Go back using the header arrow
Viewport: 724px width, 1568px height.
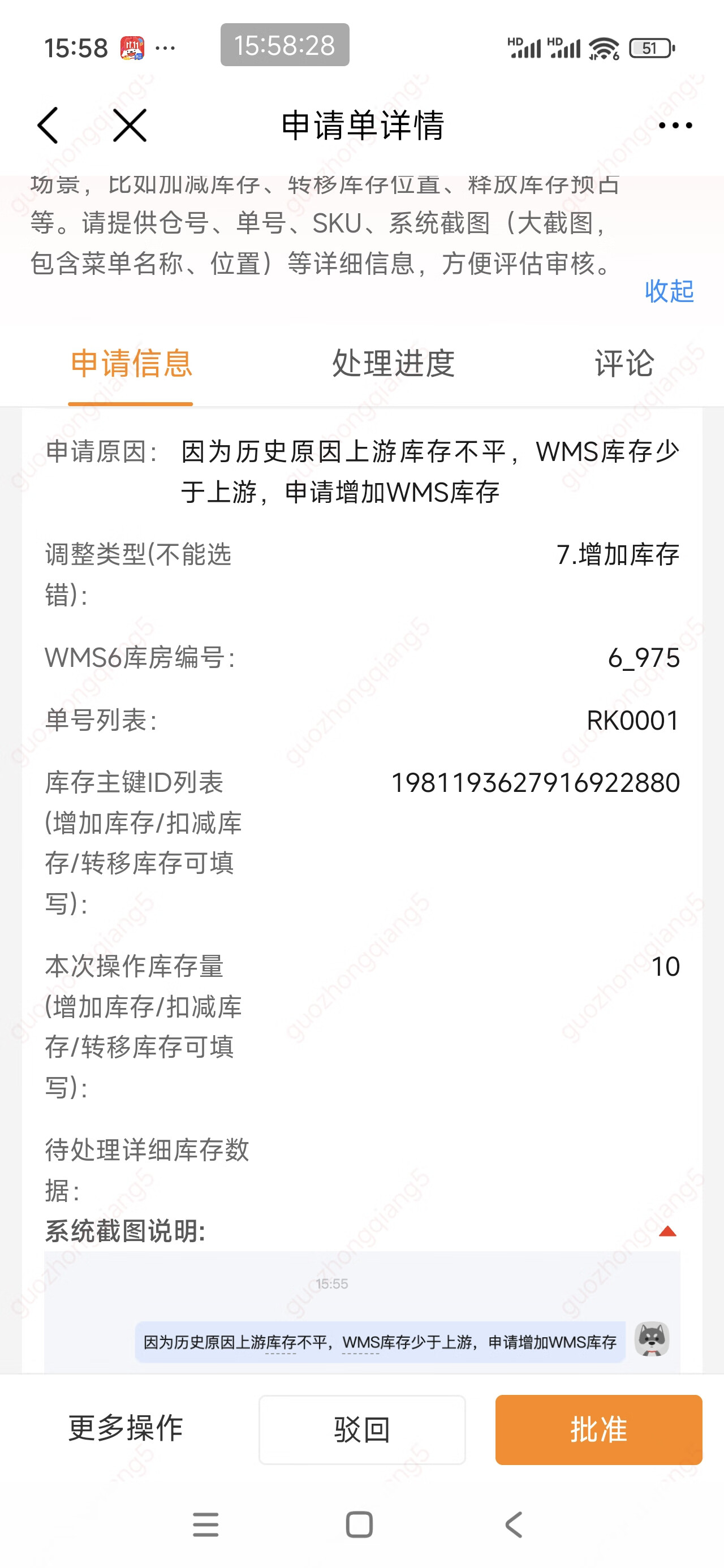coord(48,126)
